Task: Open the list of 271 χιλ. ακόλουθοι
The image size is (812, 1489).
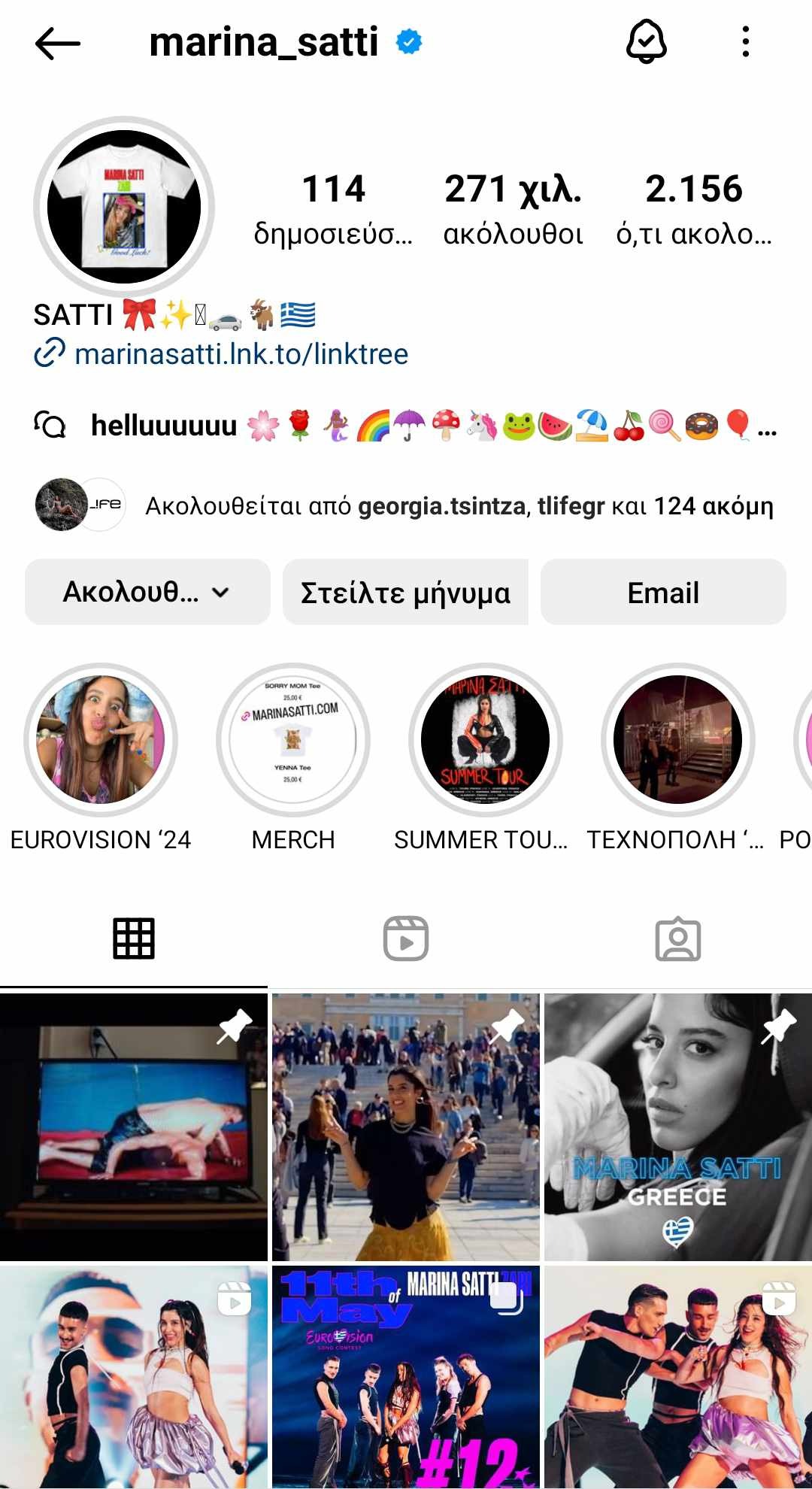Action: point(513,208)
